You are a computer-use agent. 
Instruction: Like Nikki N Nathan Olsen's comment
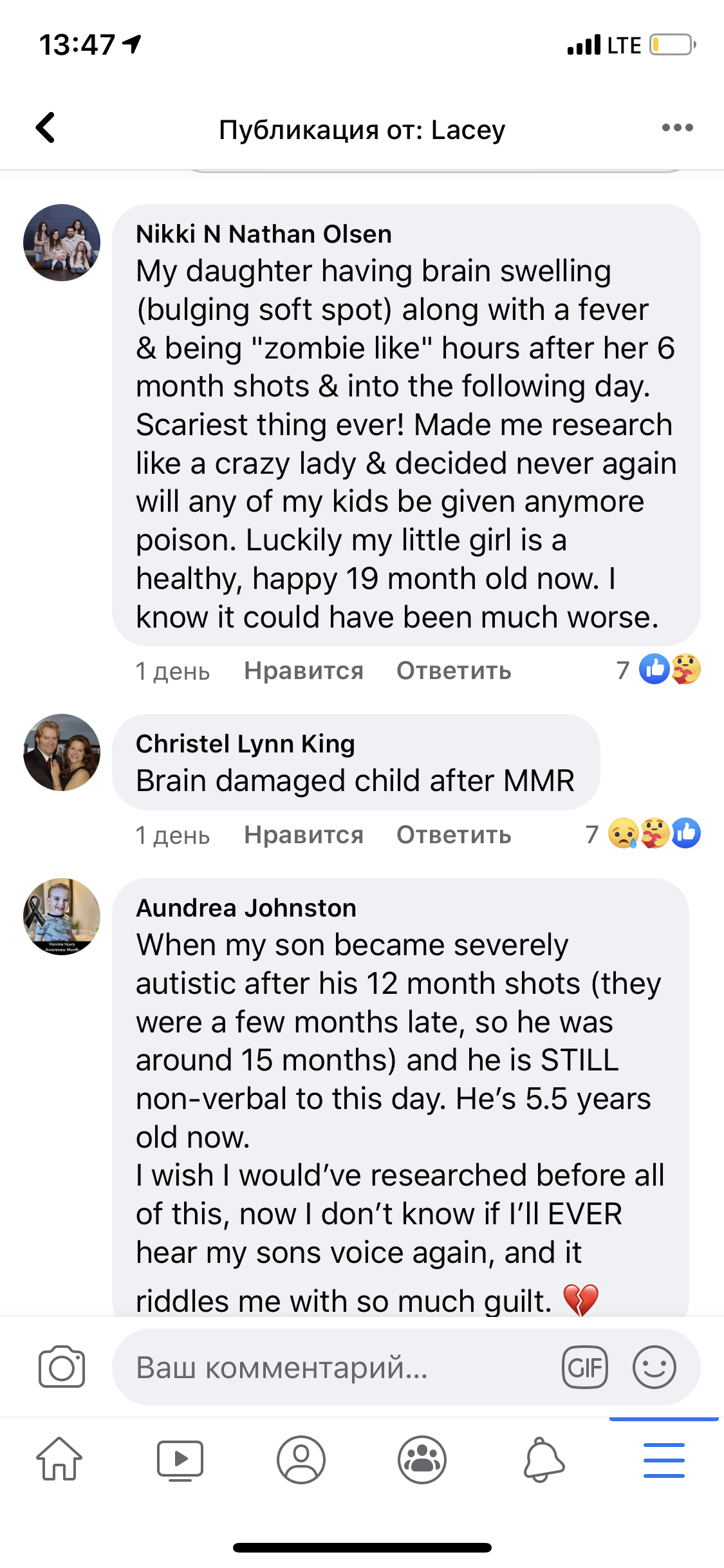pos(303,671)
